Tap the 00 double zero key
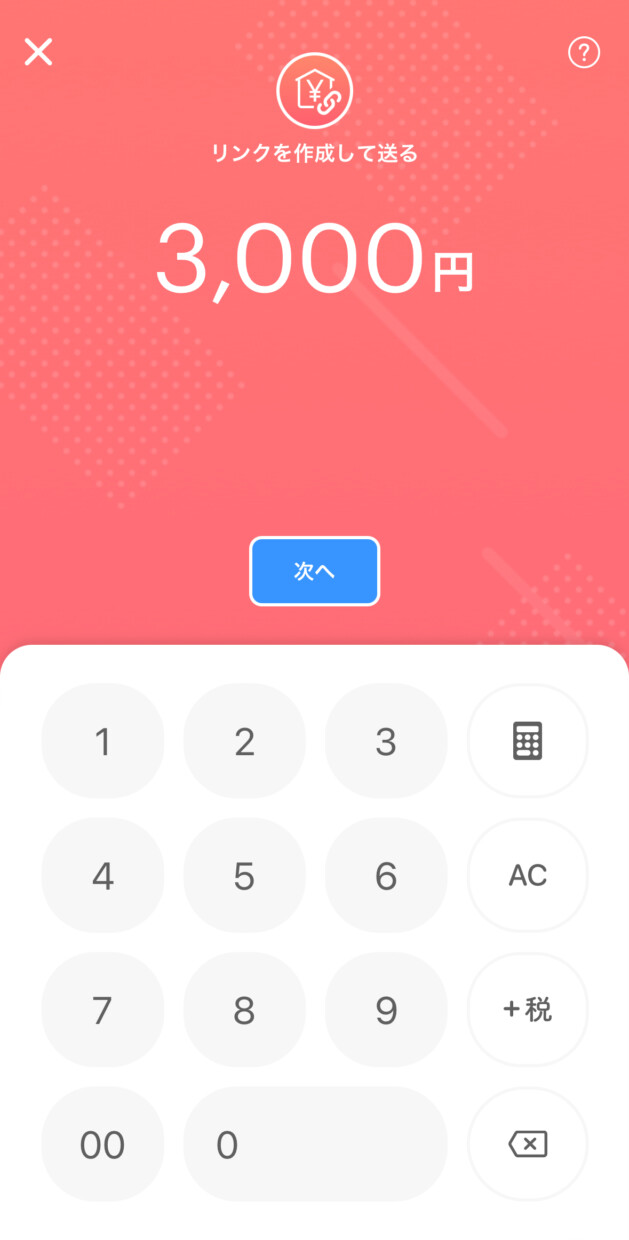The height and width of the screenshot is (1240, 629). tap(102, 1145)
